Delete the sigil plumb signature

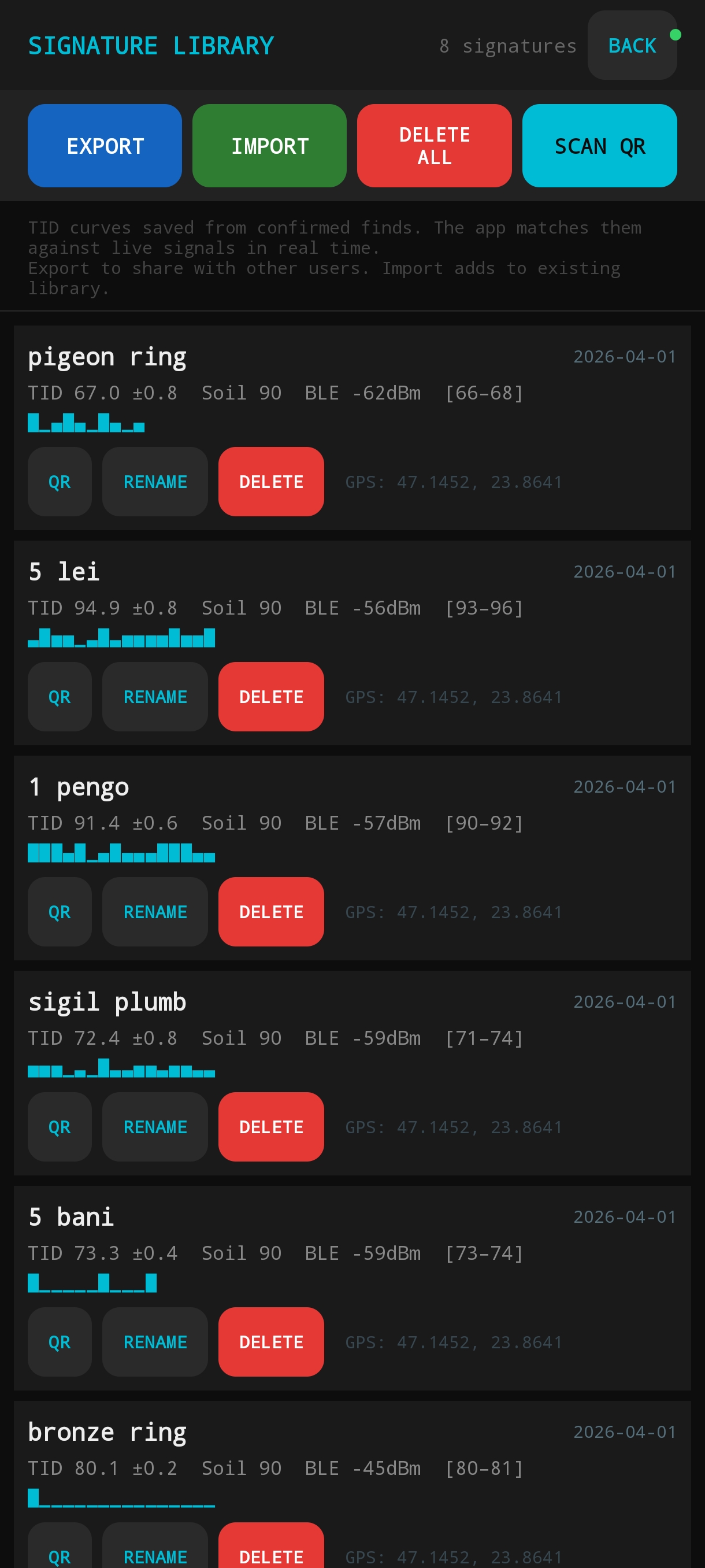point(271,1127)
